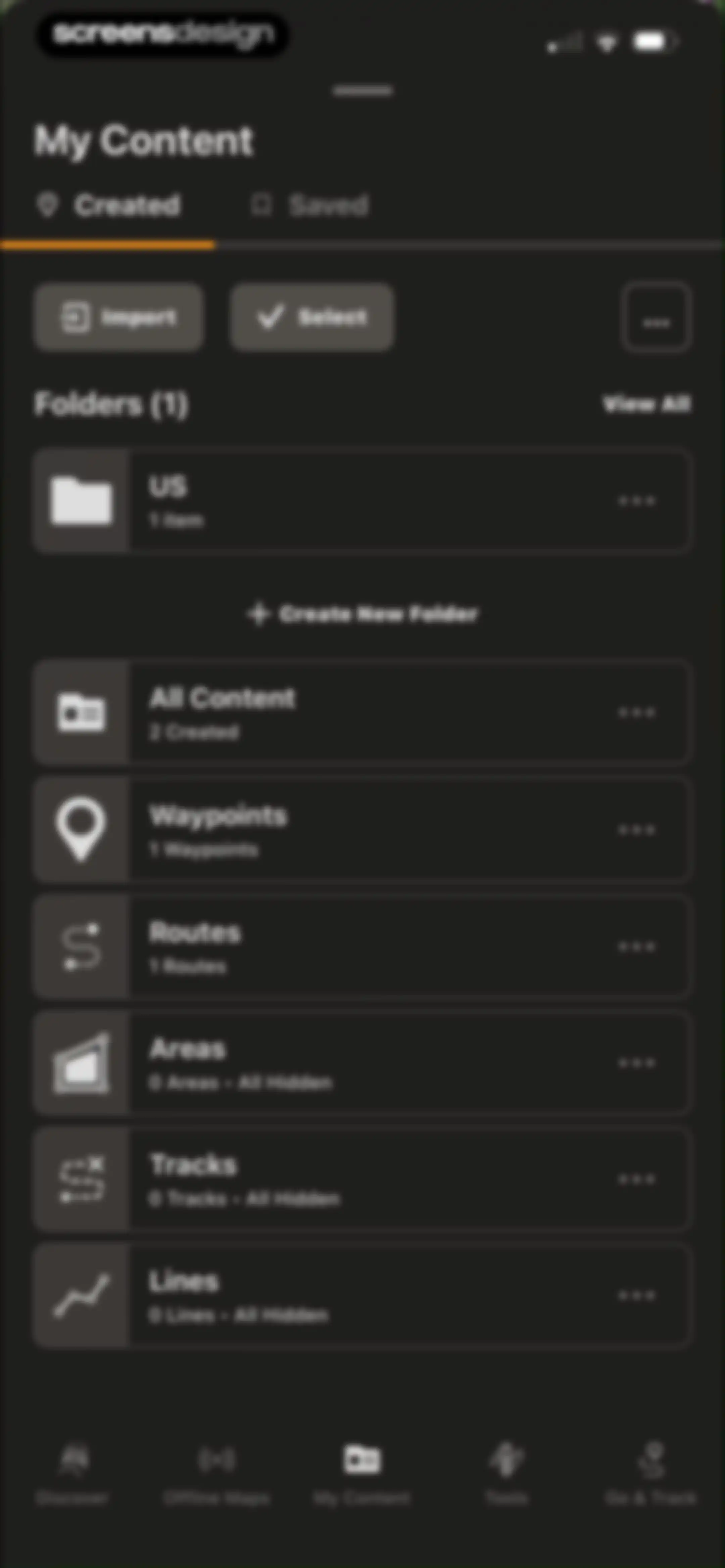Create a new folder
This screenshot has width=725, height=1568.
click(x=362, y=614)
